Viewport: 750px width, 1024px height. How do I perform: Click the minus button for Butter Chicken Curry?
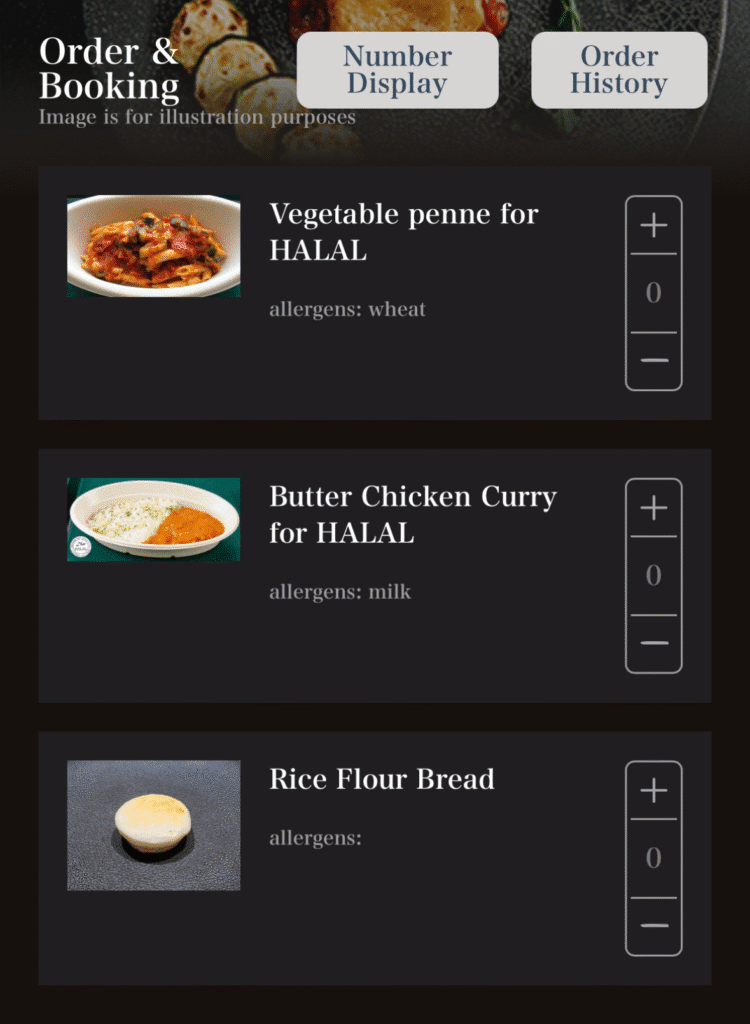[654, 640]
